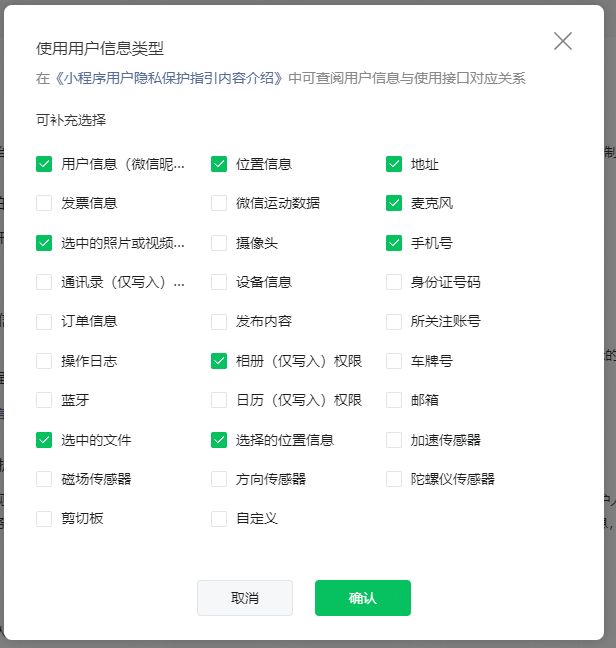
Task: Select 邮箱 checkbox
Action: pos(394,400)
